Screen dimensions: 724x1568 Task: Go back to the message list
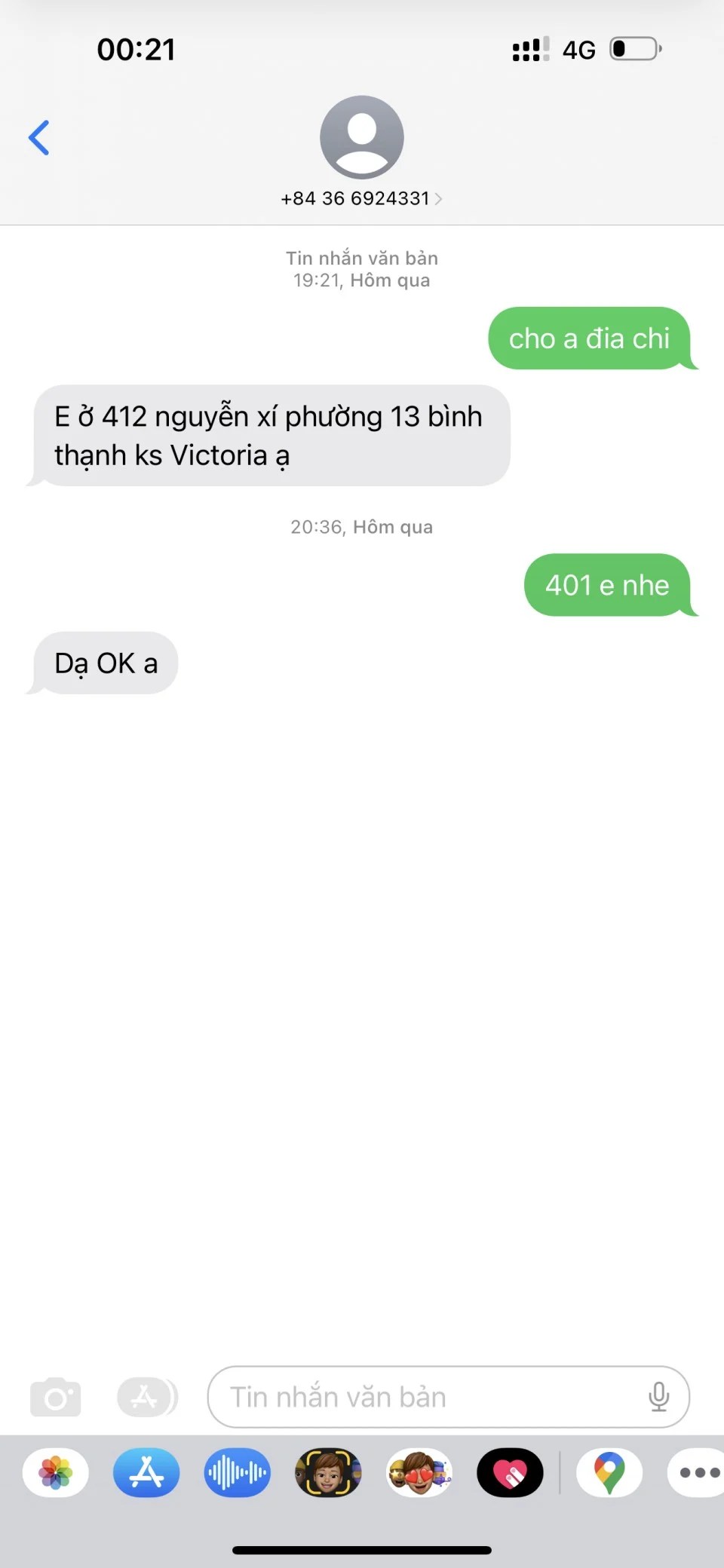point(39,138)
